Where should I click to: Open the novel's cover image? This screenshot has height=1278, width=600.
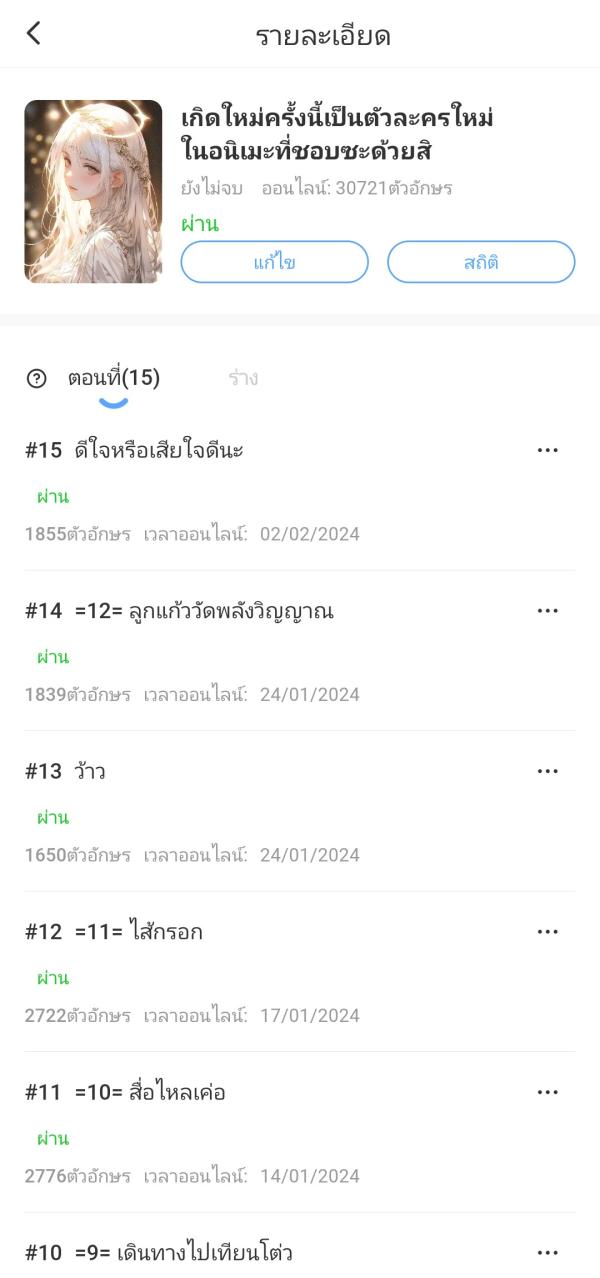[x=93, y=191]
